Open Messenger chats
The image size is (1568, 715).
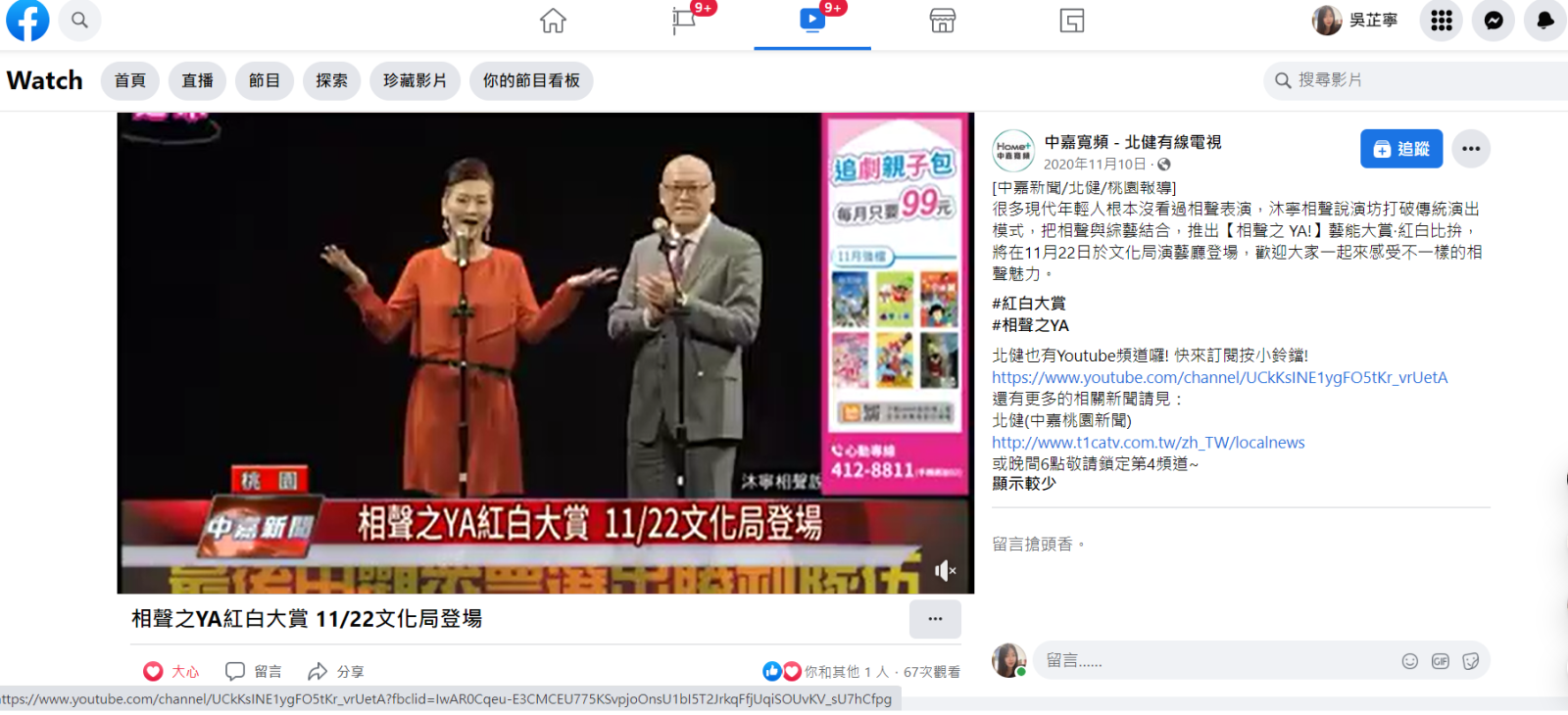pyautogui.click(x=1493, y=21)
